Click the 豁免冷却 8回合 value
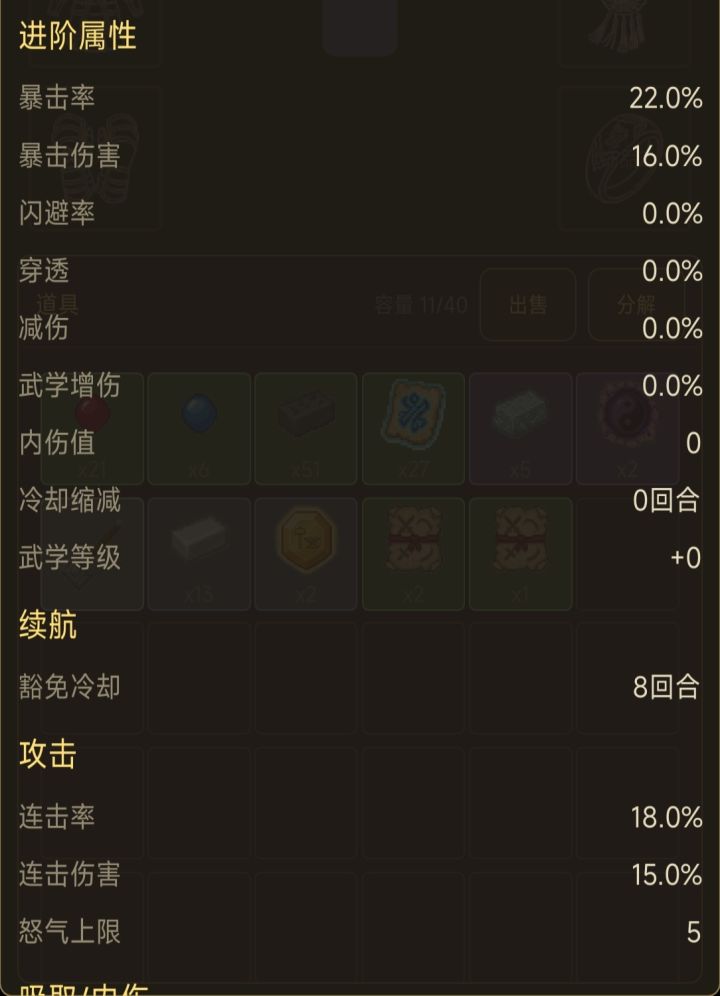720x996 pixels. tap(665, 684)
